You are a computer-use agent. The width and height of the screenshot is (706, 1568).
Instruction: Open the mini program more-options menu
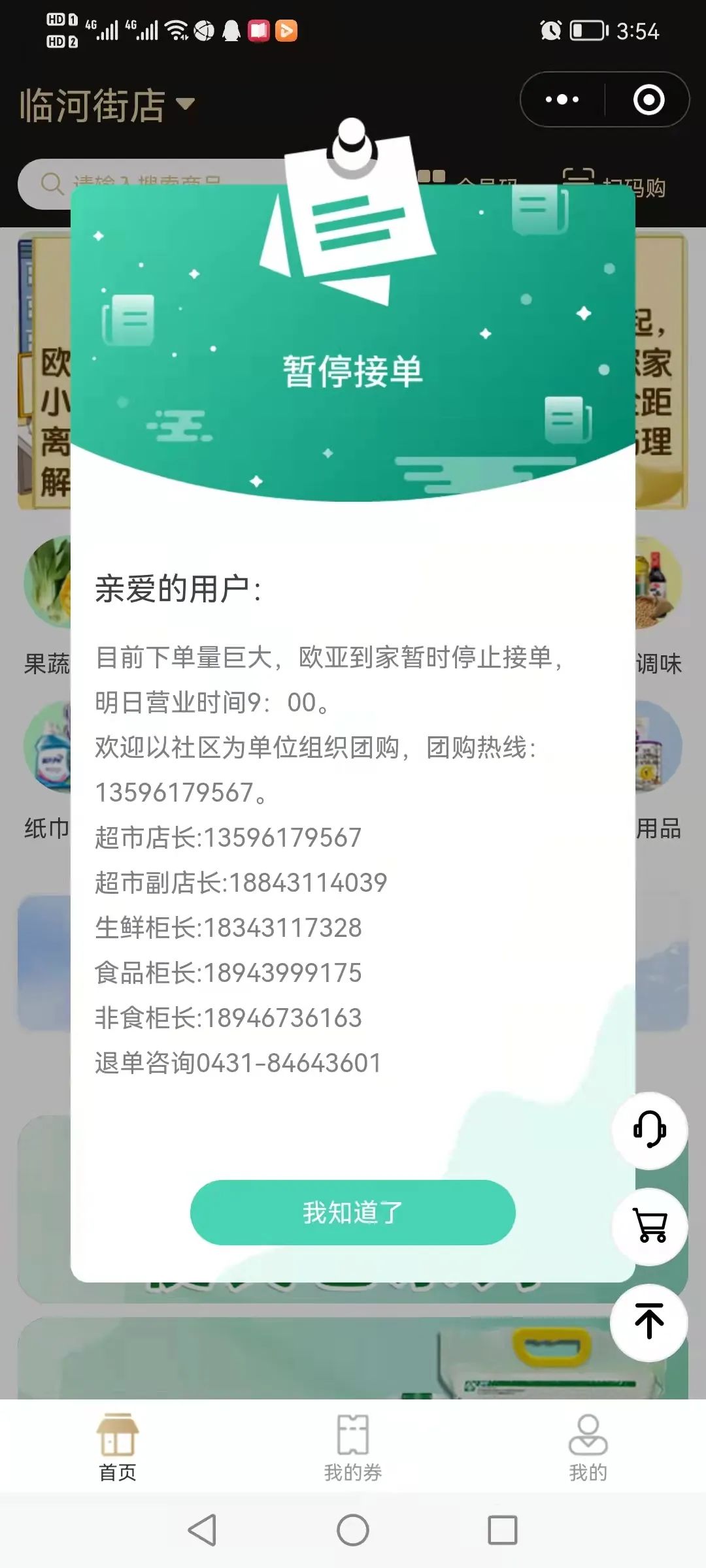pyautogui.click(x=562, y=99)
